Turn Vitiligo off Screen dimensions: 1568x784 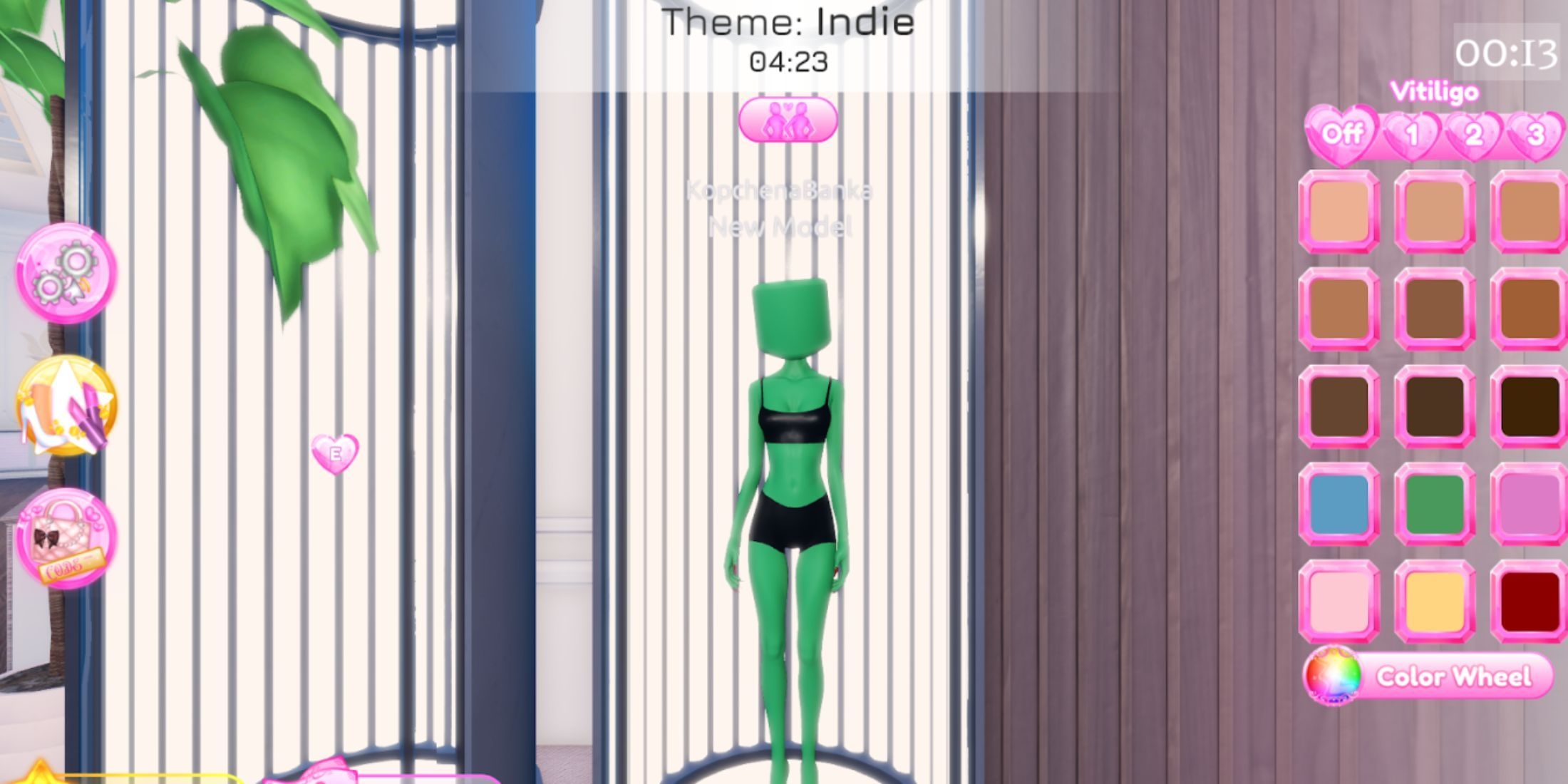1341,134
